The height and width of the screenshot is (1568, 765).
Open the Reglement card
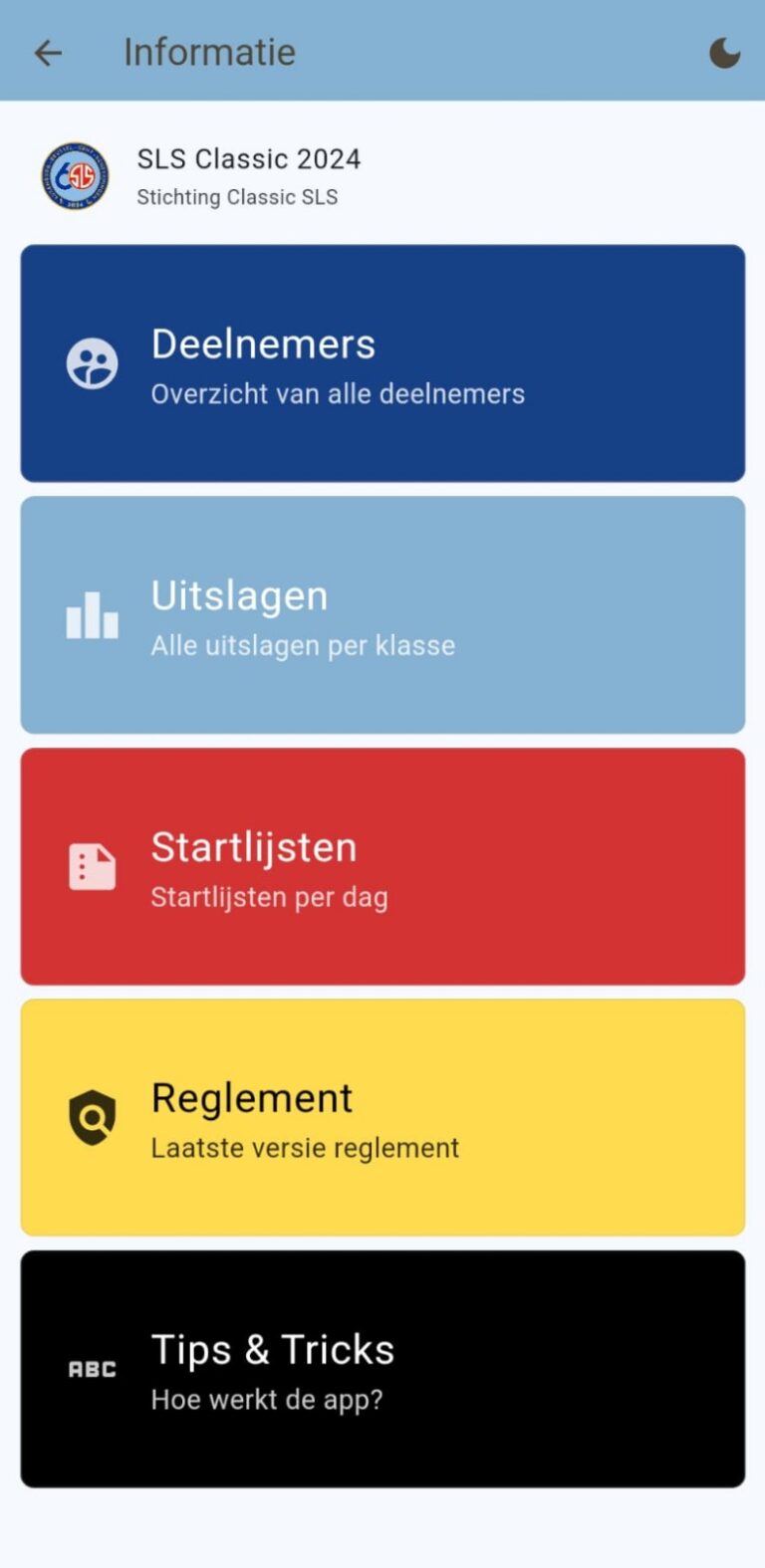pos(382,1117)
